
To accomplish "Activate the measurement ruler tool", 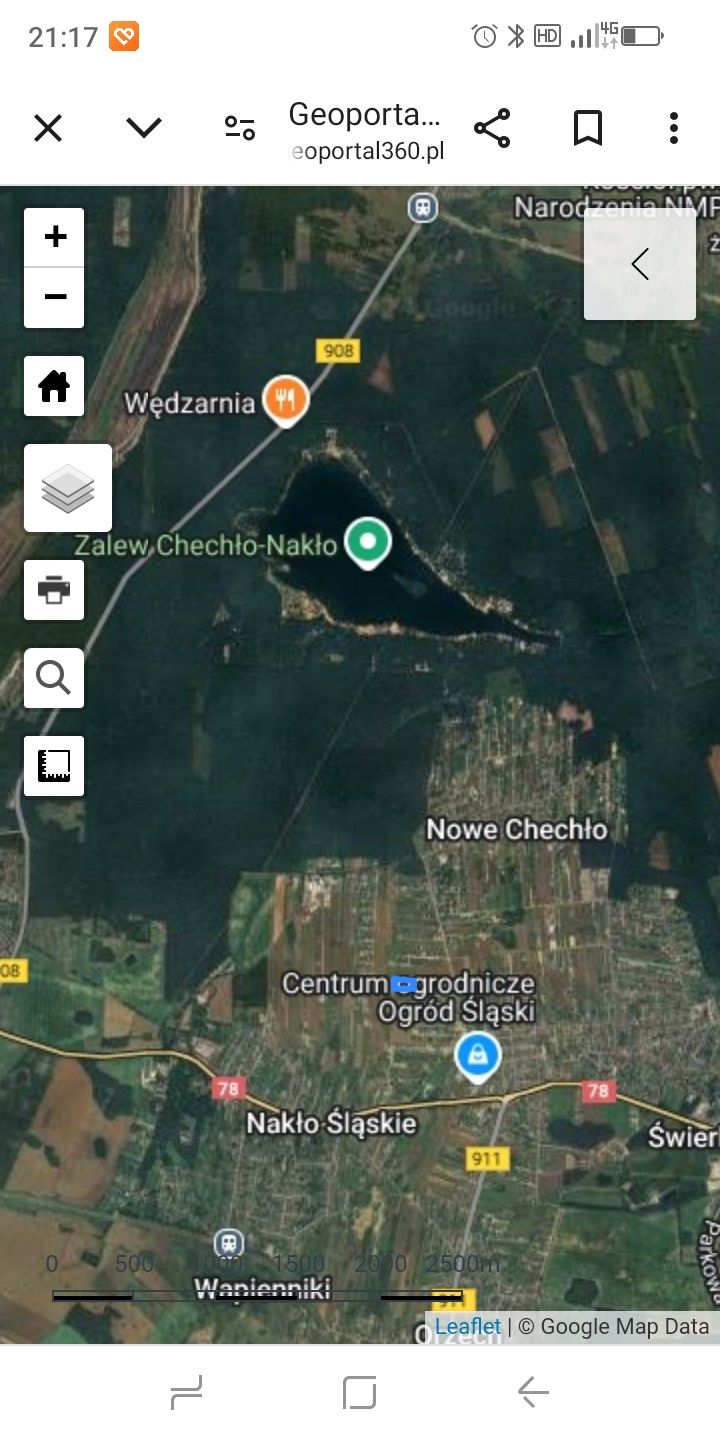I will click(54, 766).
